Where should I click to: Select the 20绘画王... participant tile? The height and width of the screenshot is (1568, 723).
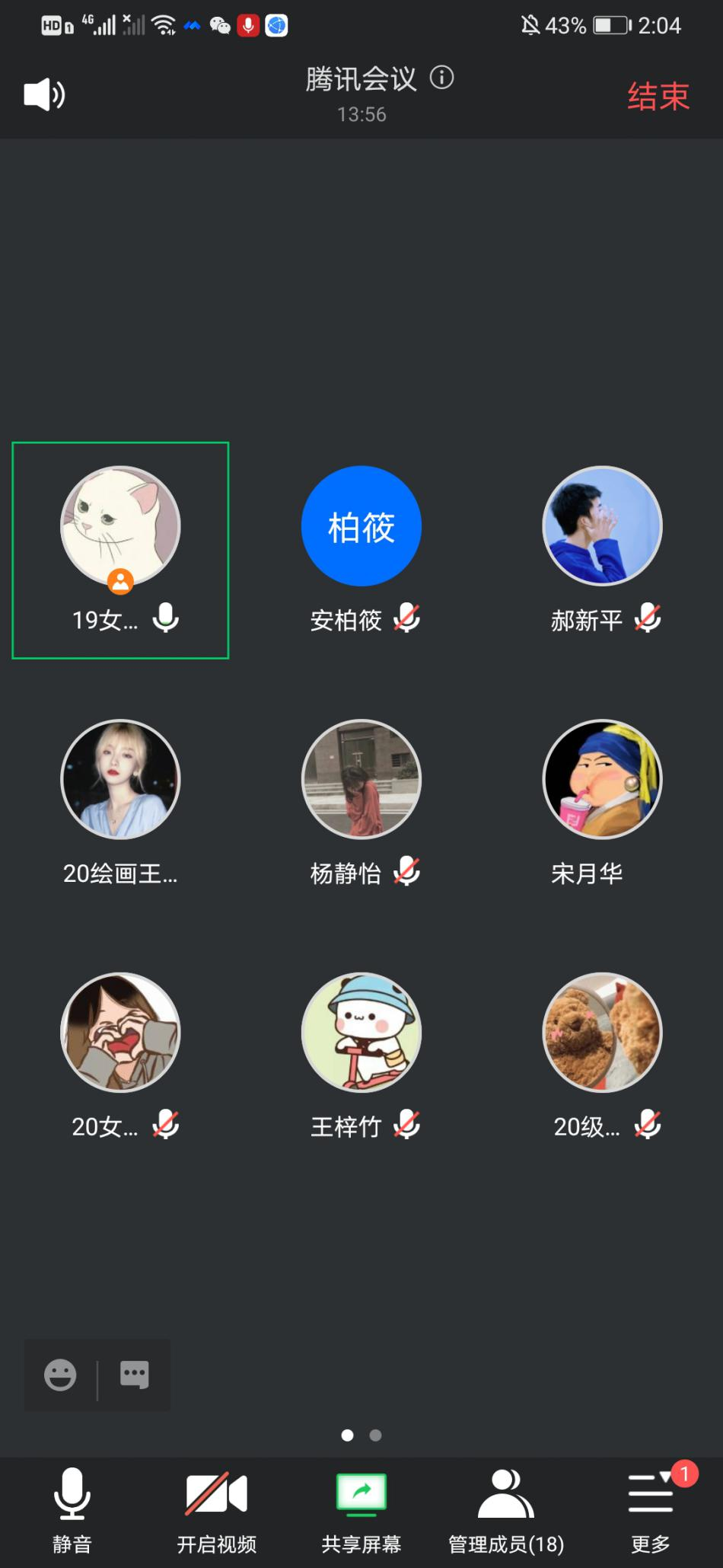click(120, 779)
